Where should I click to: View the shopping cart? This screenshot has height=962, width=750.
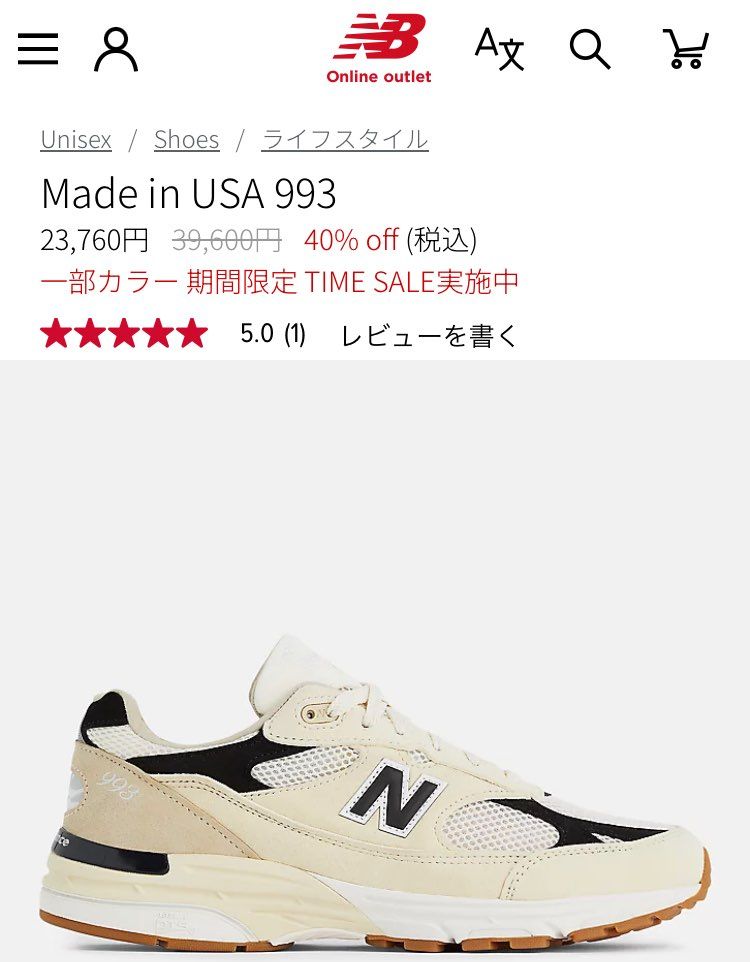point(686,48)
